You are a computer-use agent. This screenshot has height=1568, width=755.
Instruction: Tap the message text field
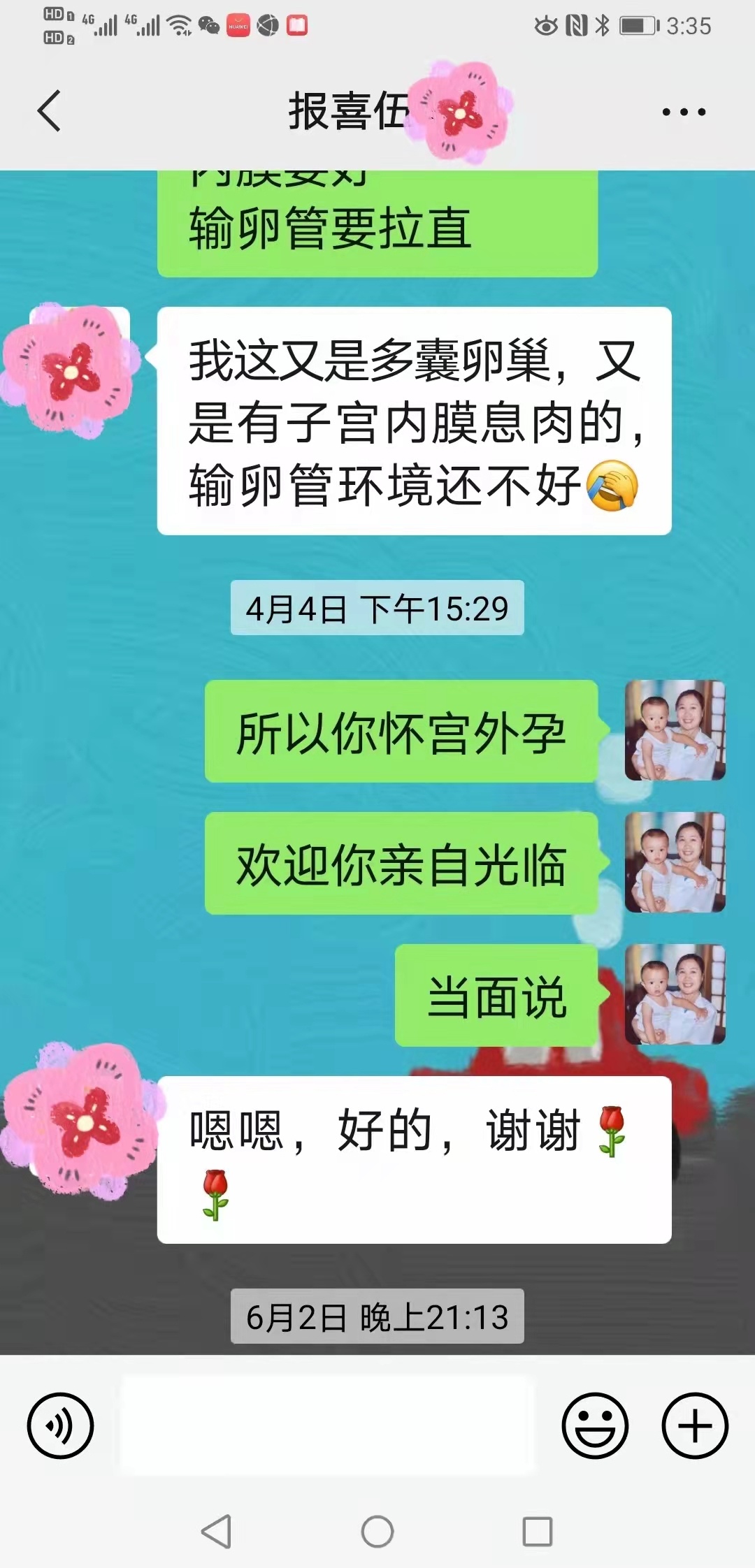point(327,1425)
